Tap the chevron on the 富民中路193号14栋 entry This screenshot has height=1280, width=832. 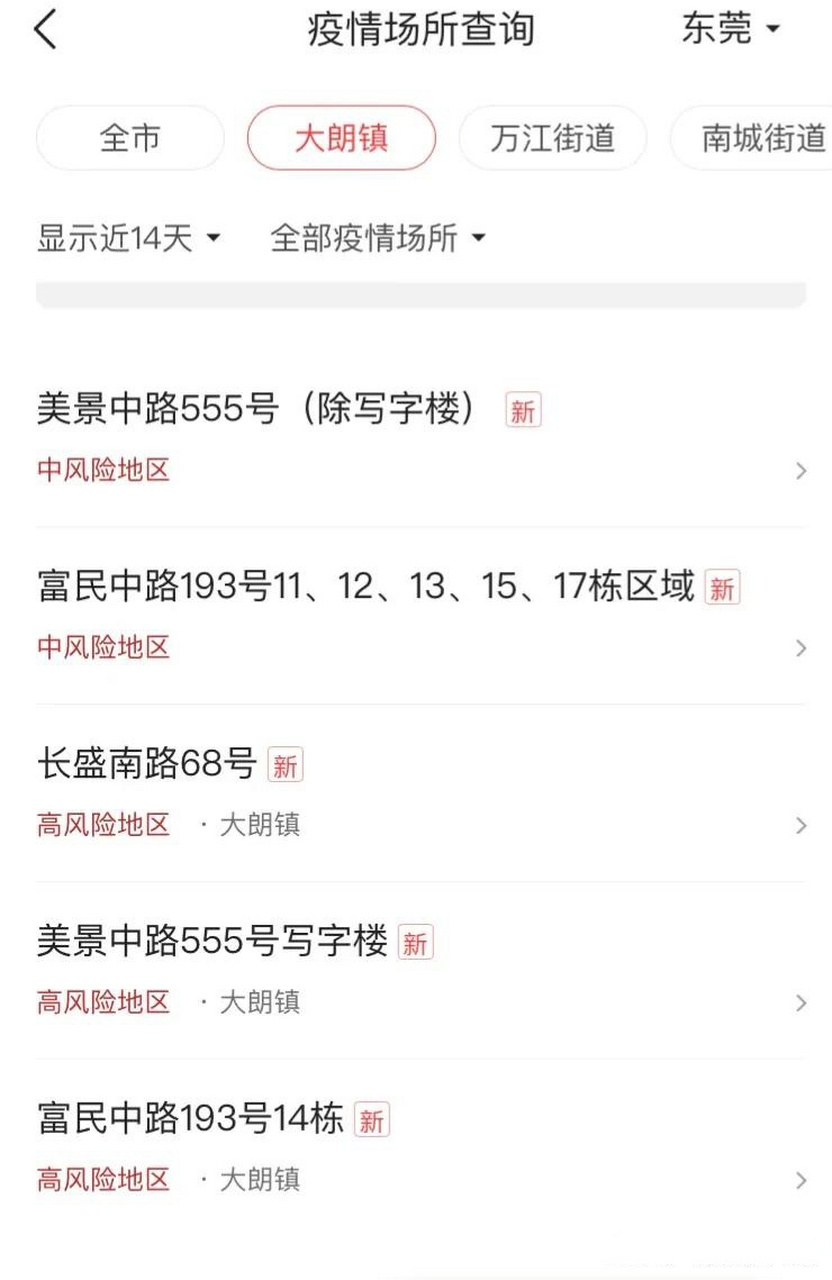point(800,1180)
